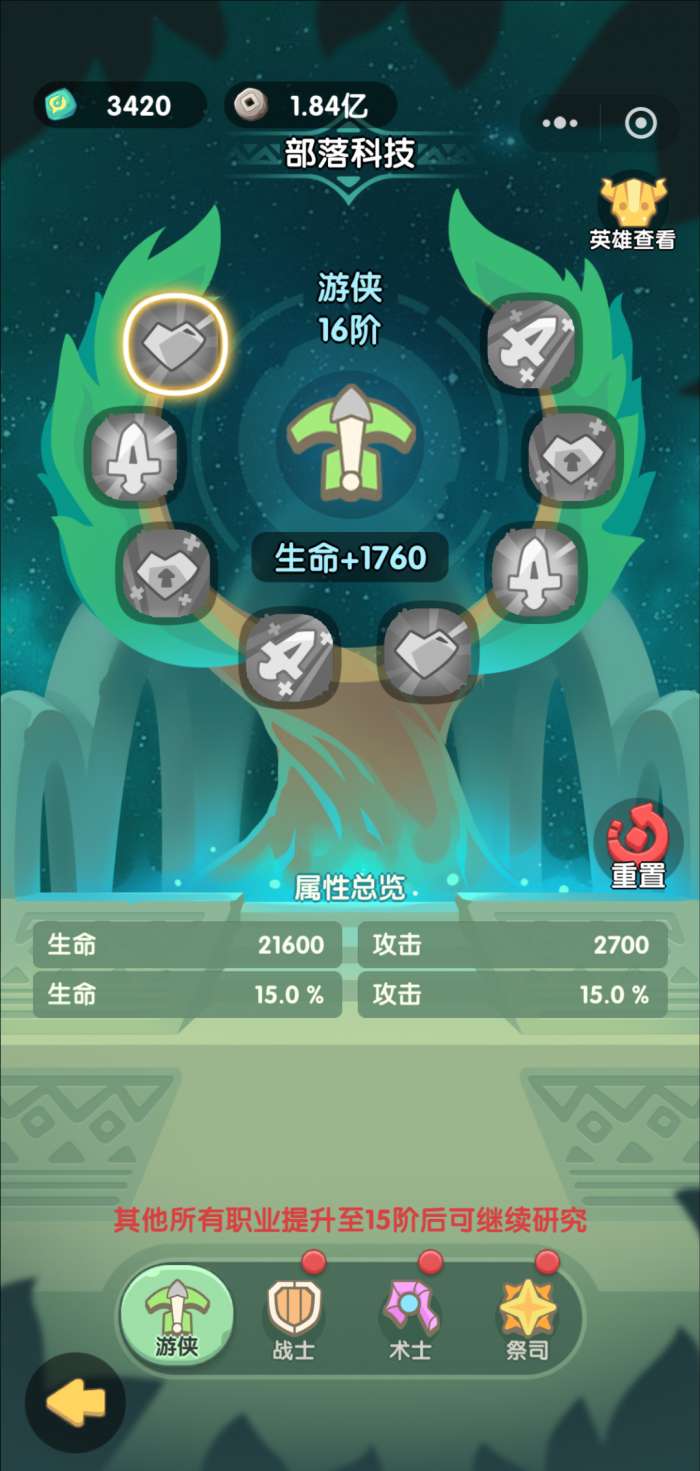Switch to the 战士 class tab
700x1471 pixels.
[x=293, y=1316]
